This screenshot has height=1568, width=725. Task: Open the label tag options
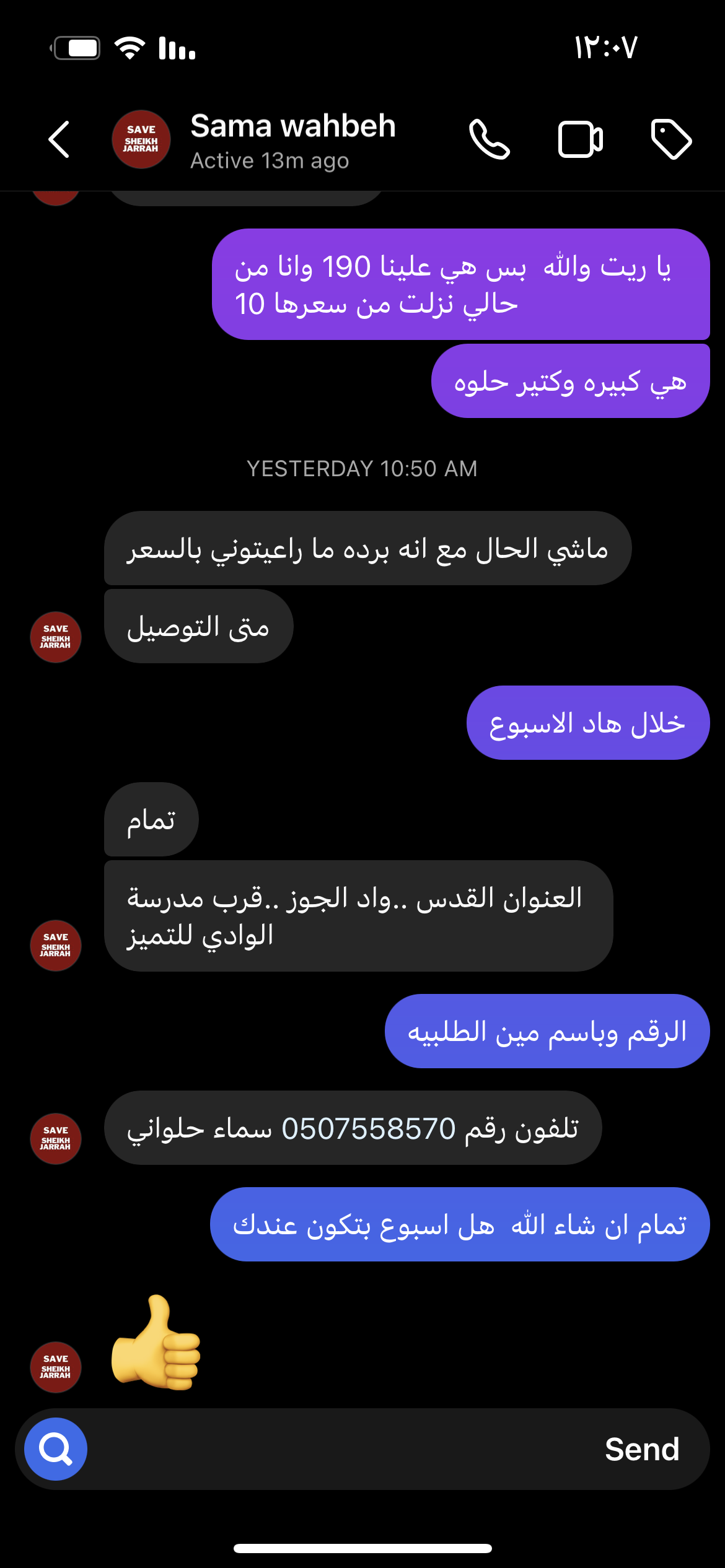(671, 139)
